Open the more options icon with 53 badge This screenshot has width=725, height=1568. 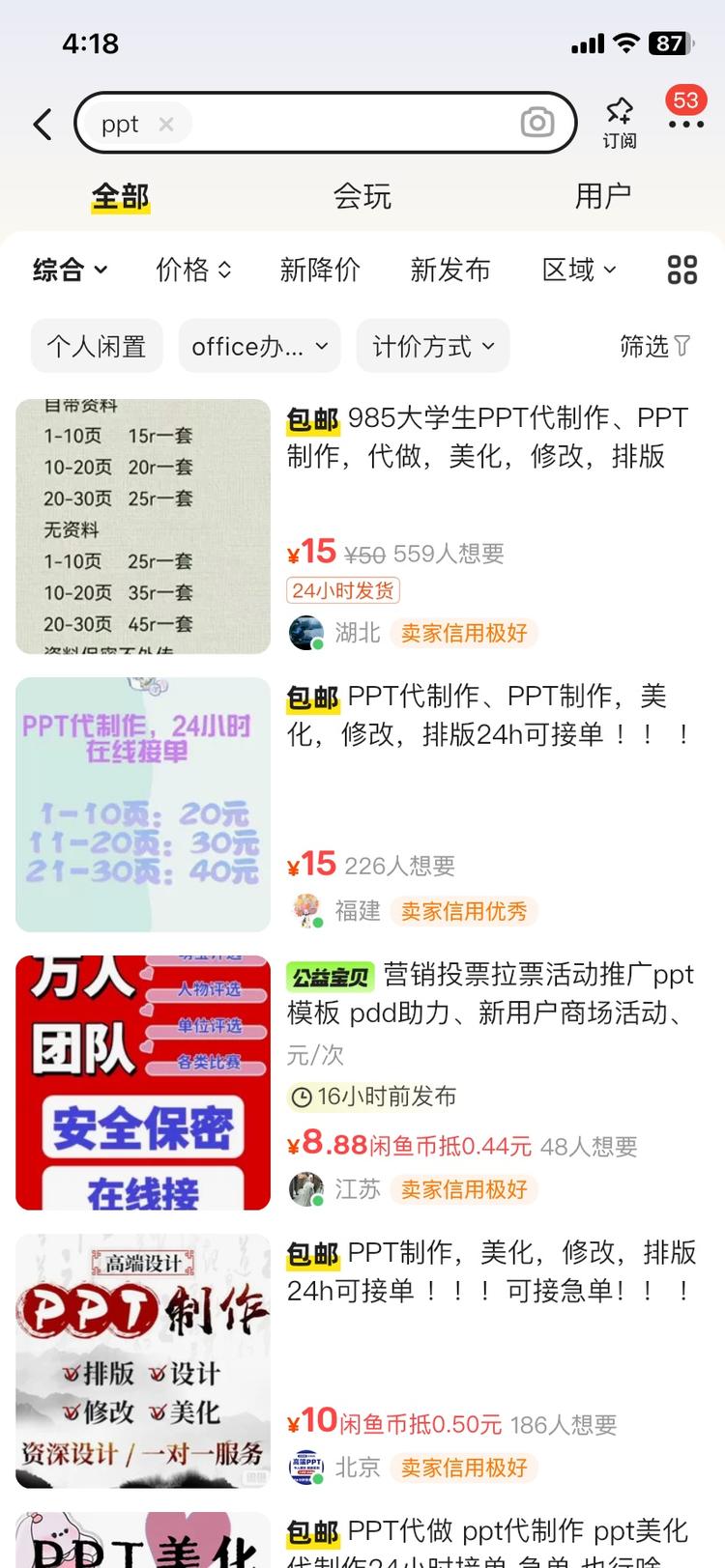click(x=684, y=127)
